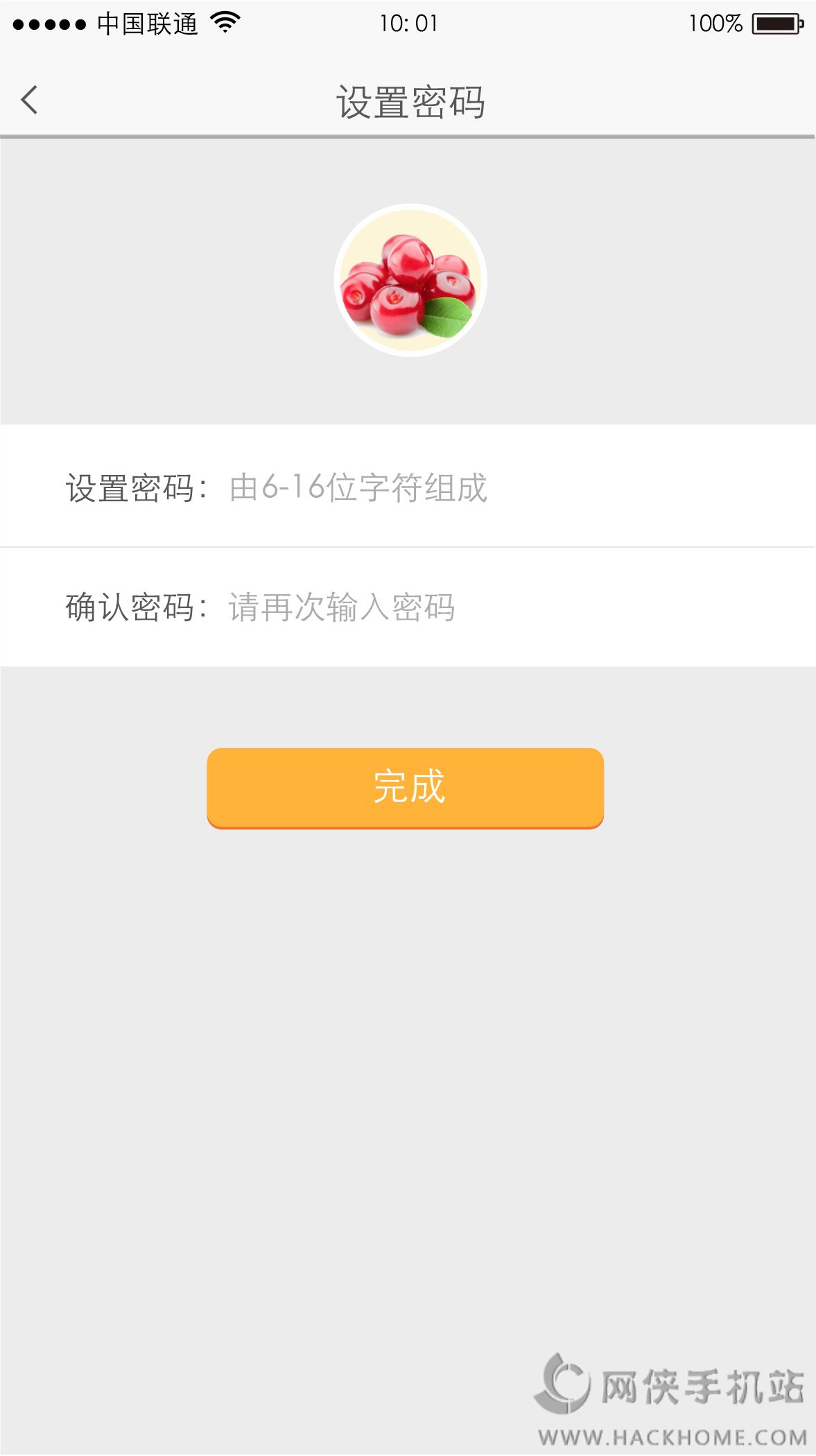Image resolution: width=816 pixels, height=1456 pixels.
Task: Focus the 设置密码 password field
Action: 485,487
